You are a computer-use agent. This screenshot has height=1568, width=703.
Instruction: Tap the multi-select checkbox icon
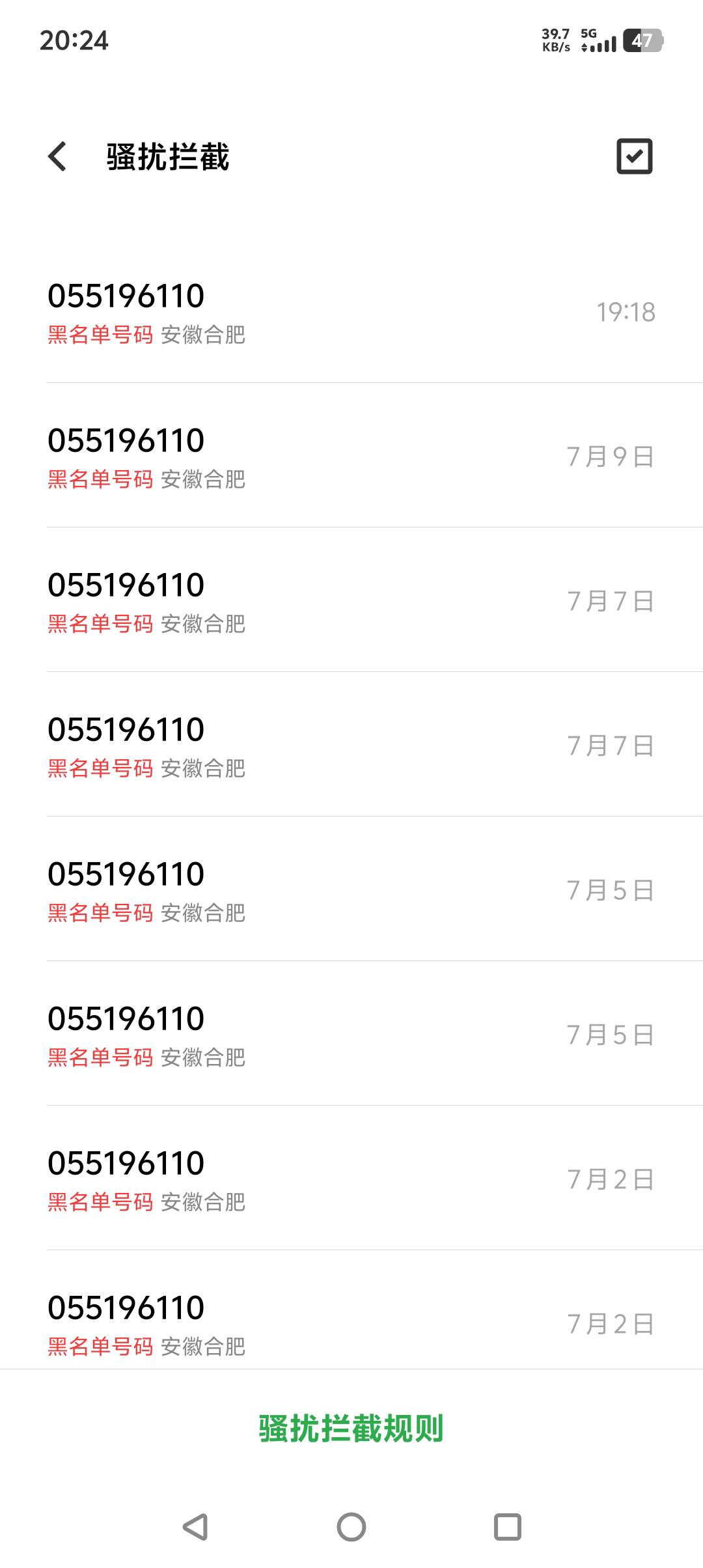click(x=634, y=156)
